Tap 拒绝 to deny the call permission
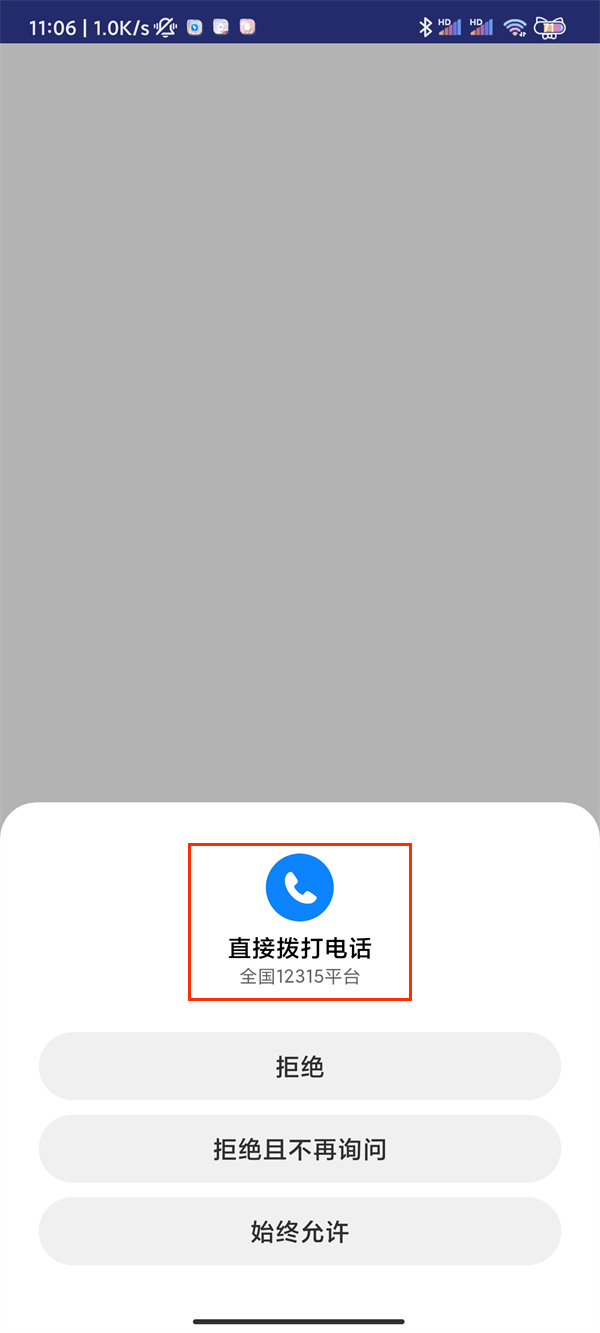The width and height of the screenshot is (600, 1333). pyautogui.click(x=300, y=1067)
